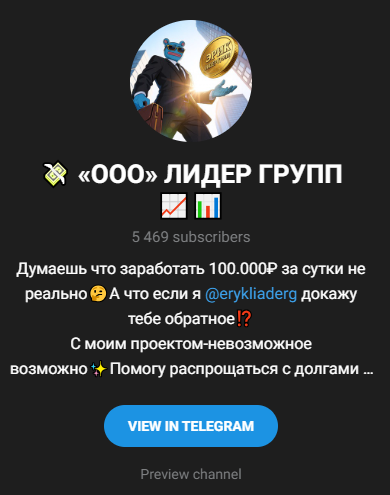This screenshot has height=495, width=390.
Task: Open the channel's profile picture
Action: coord(191,81)
